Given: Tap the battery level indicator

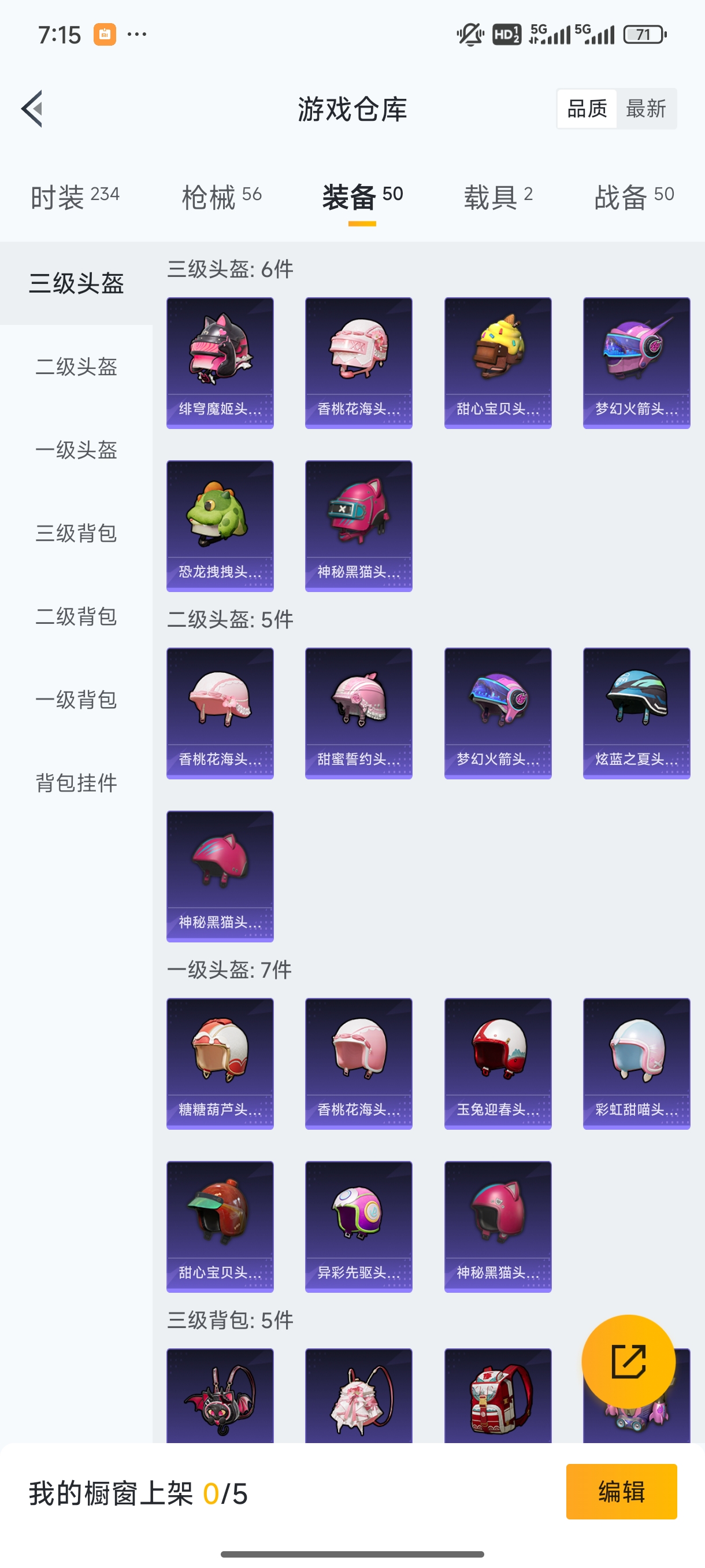Looking at the screenshot, I should [x=643, y=35].
